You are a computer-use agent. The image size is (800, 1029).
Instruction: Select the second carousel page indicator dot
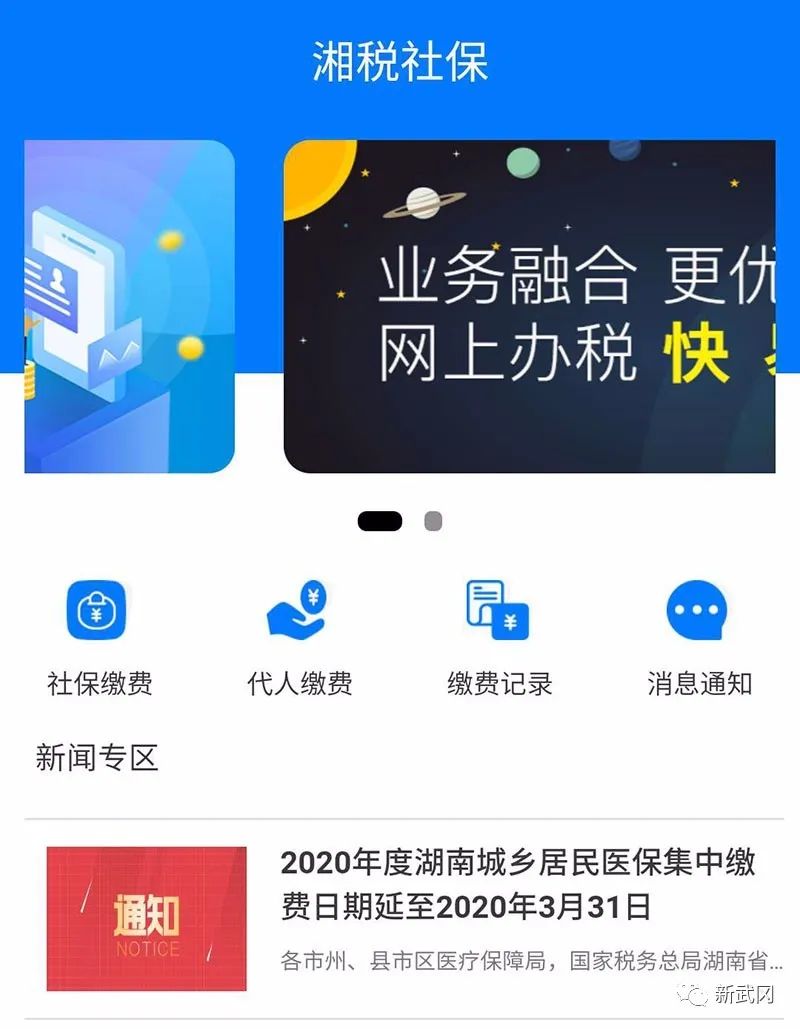[x=433, y=521]
